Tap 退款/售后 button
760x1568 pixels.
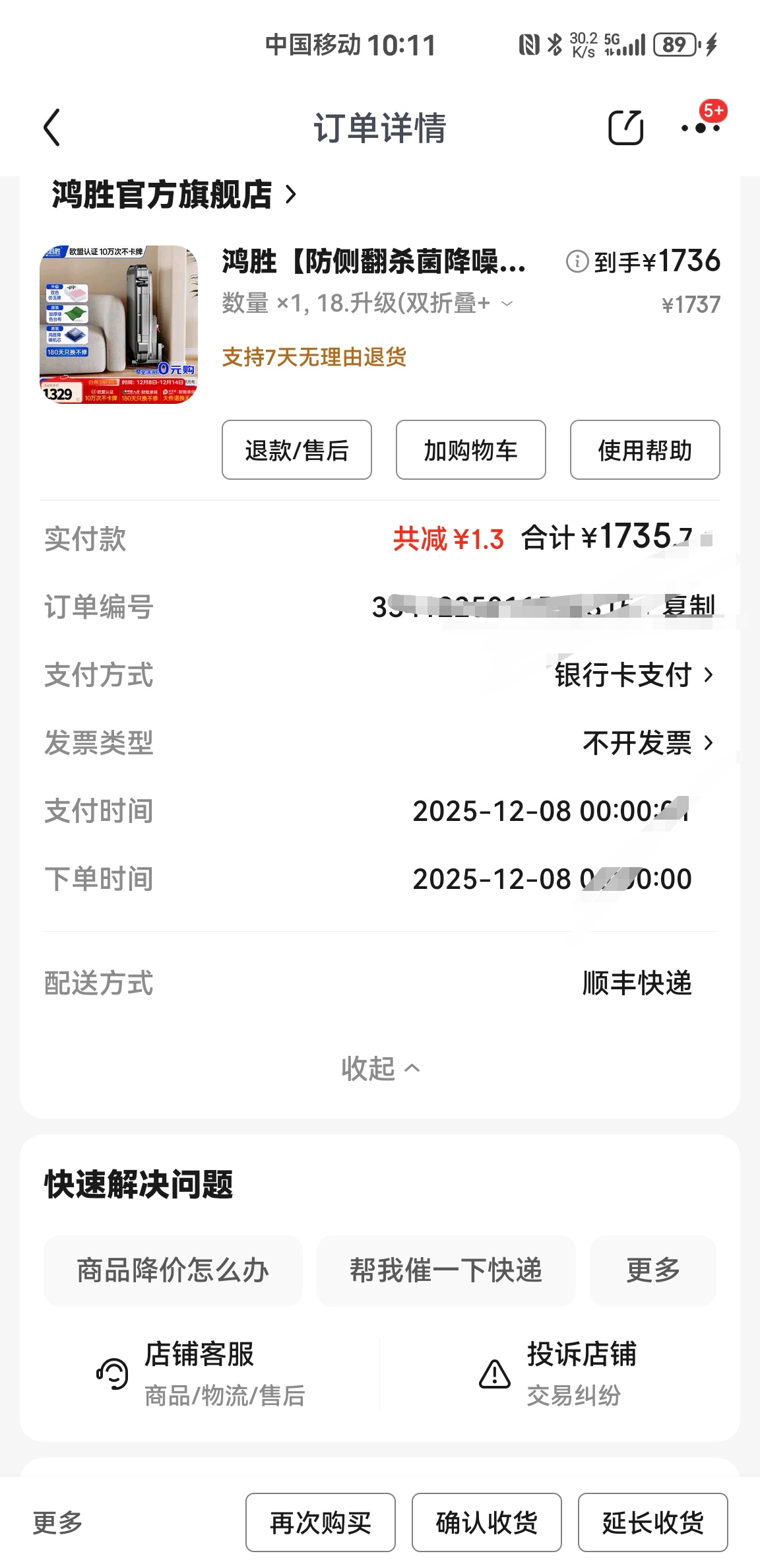coord(297,450)
